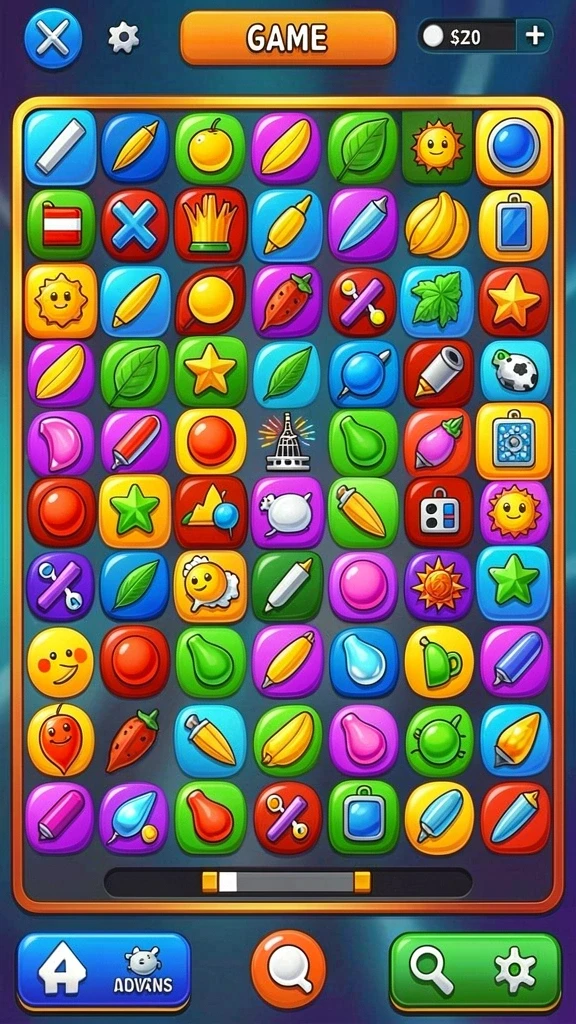
Task: Choose the blushing yellow smiley tile
Action: pyautogui.click(x=61, y=662)
